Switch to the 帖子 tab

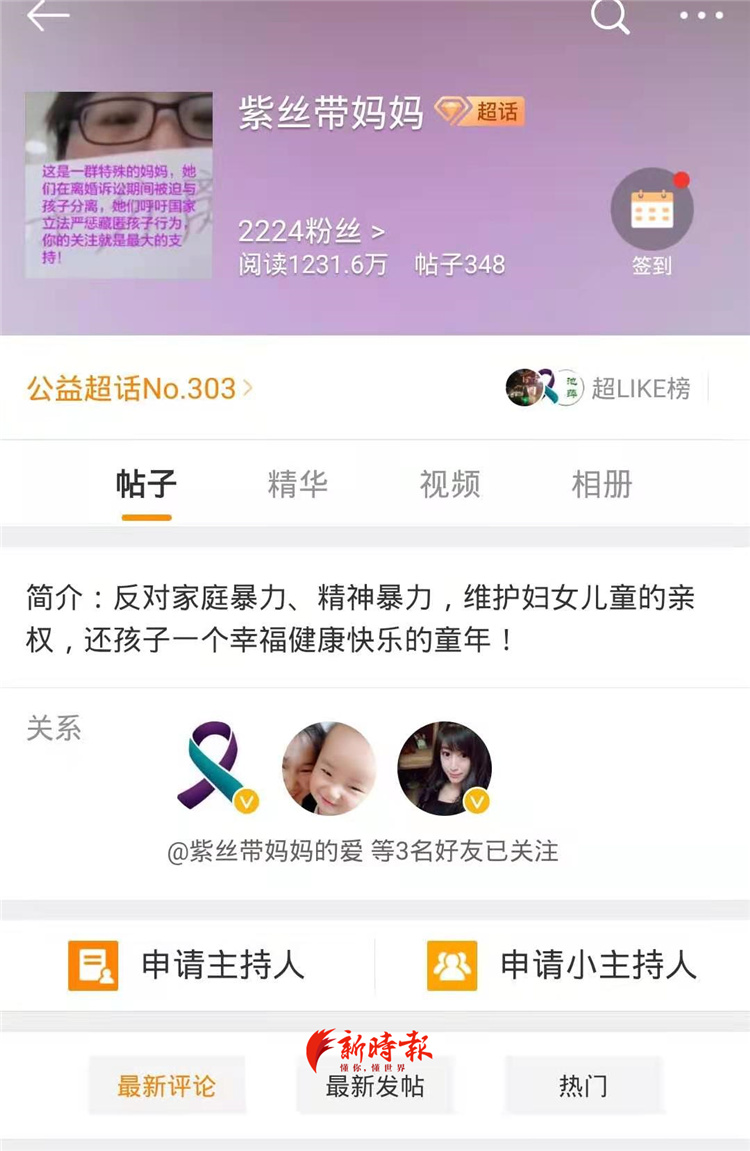146,484
